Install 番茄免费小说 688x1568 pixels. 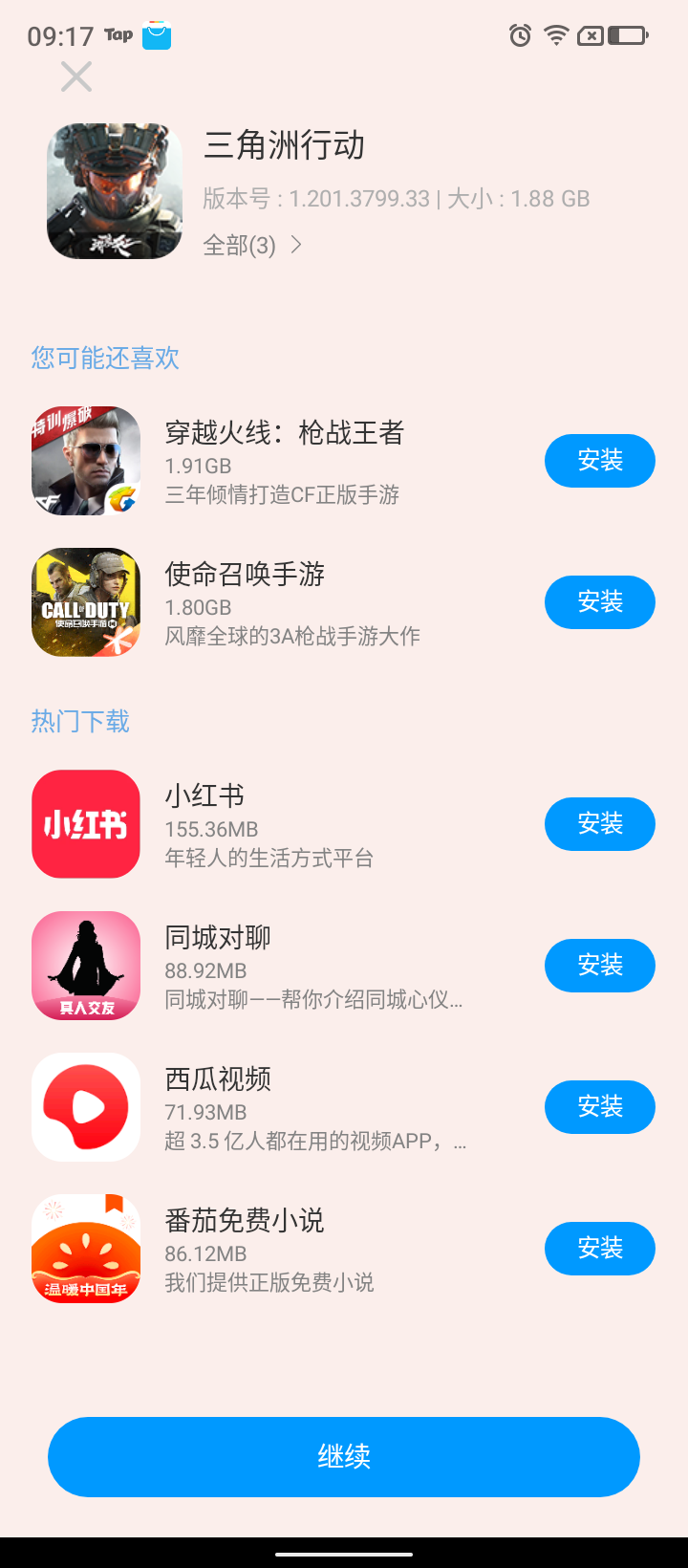(599, 1249)
